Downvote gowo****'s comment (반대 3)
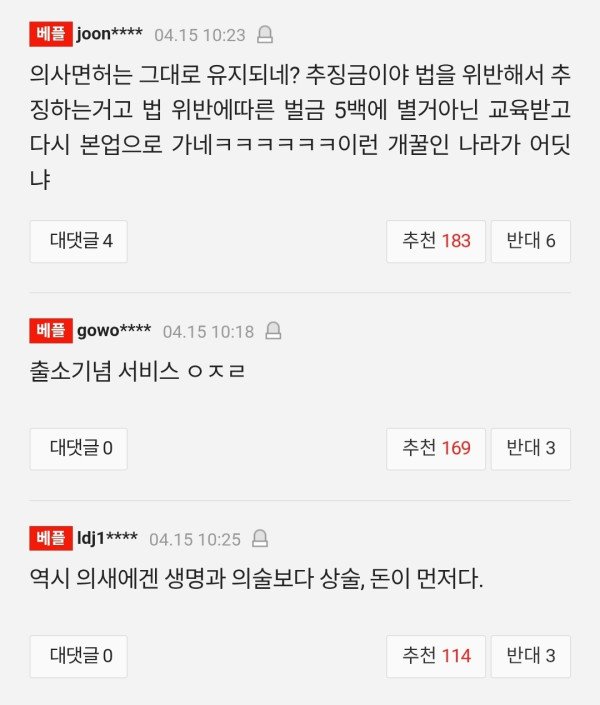Viewport: 600px width, 705px height. click(x=530, y=448)
